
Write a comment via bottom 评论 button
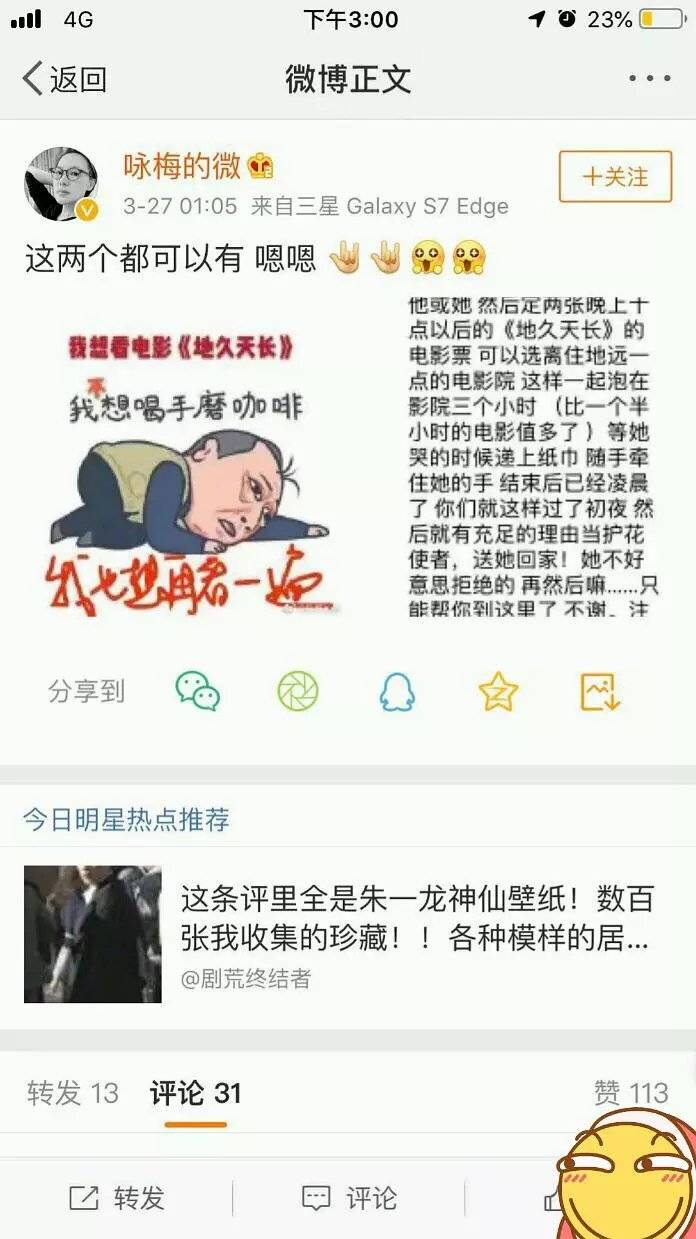[x=349, y=1198]
